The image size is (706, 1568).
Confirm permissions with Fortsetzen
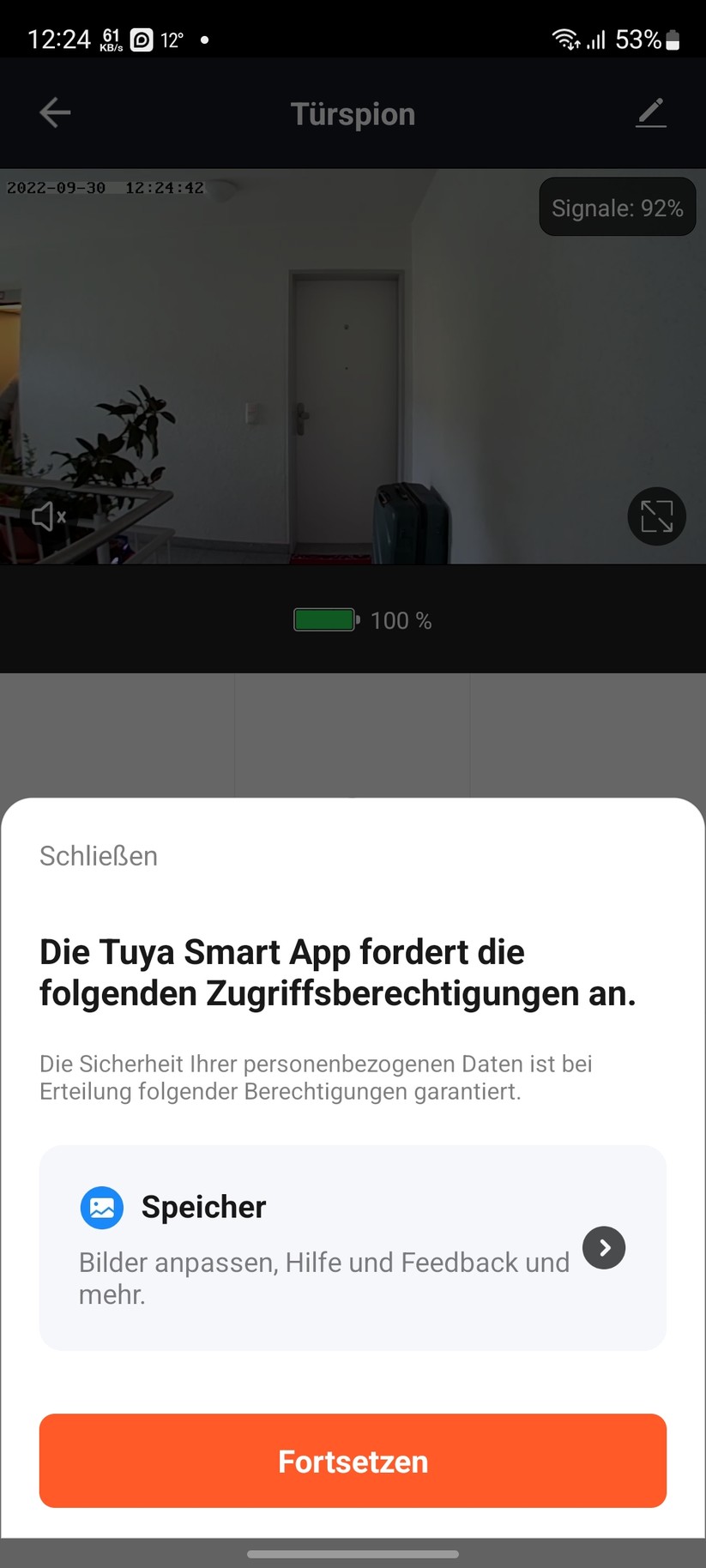[353, 1461]
